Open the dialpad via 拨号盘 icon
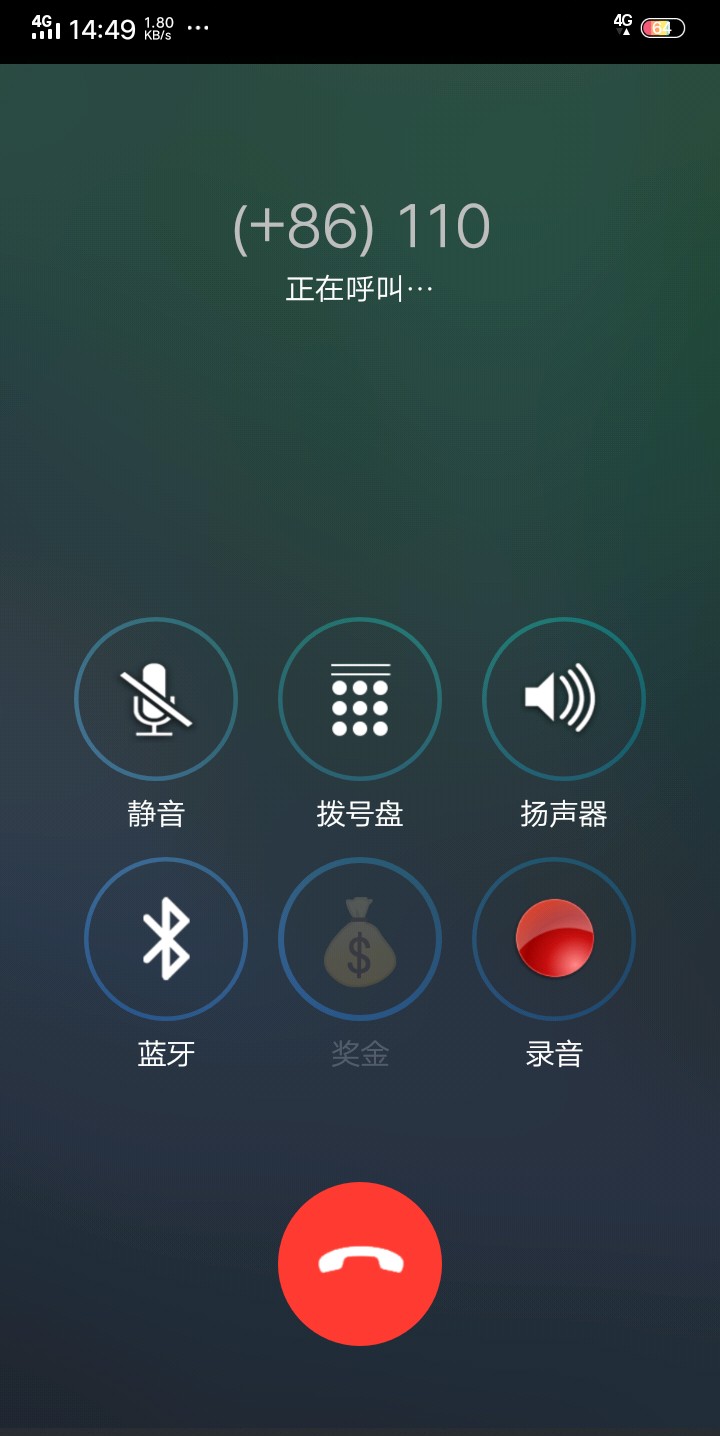Screen dimensions: 720x1436 pos(360,698)
